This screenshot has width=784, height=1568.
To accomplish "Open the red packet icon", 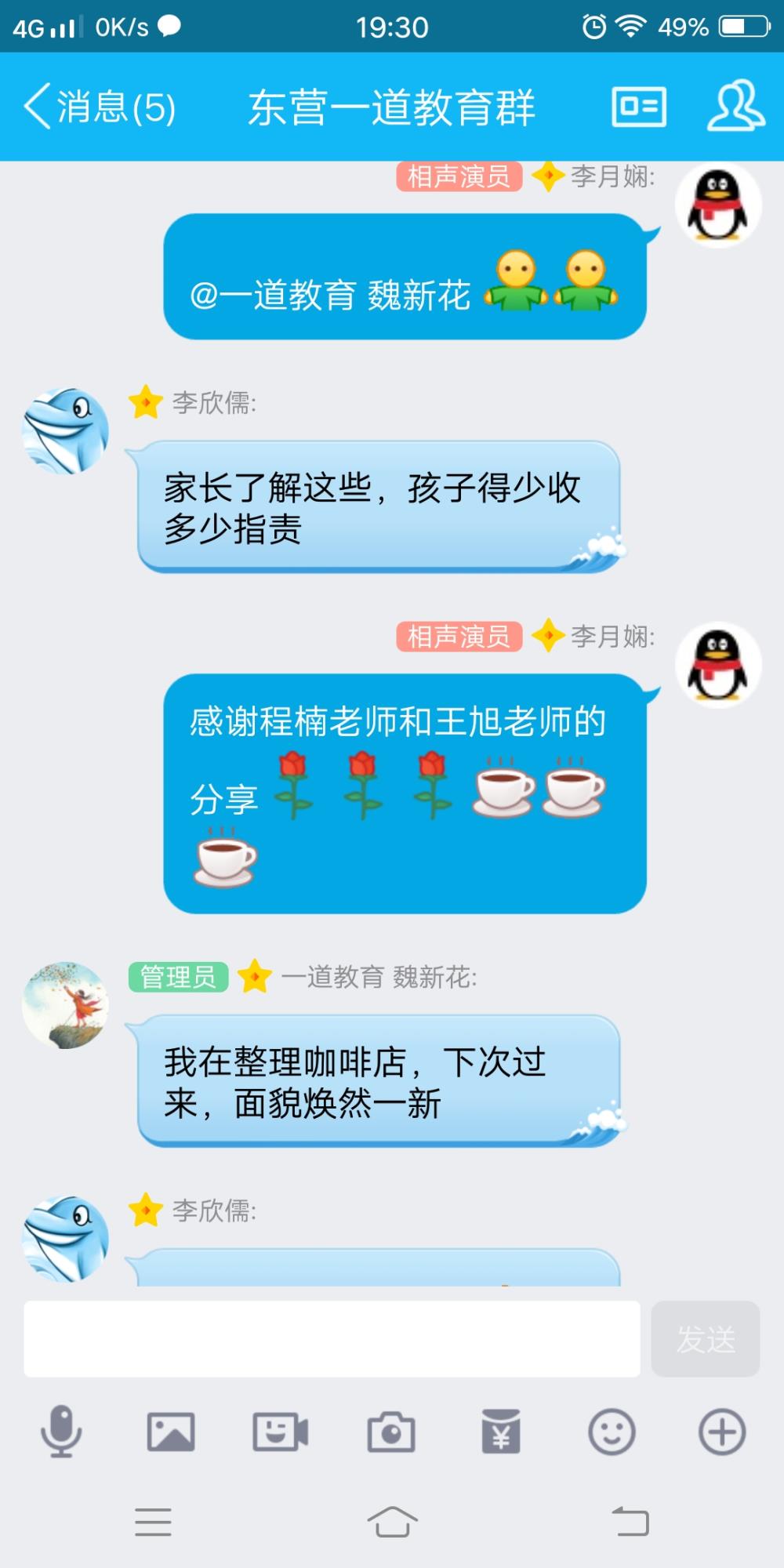I will coord(501,1432).
